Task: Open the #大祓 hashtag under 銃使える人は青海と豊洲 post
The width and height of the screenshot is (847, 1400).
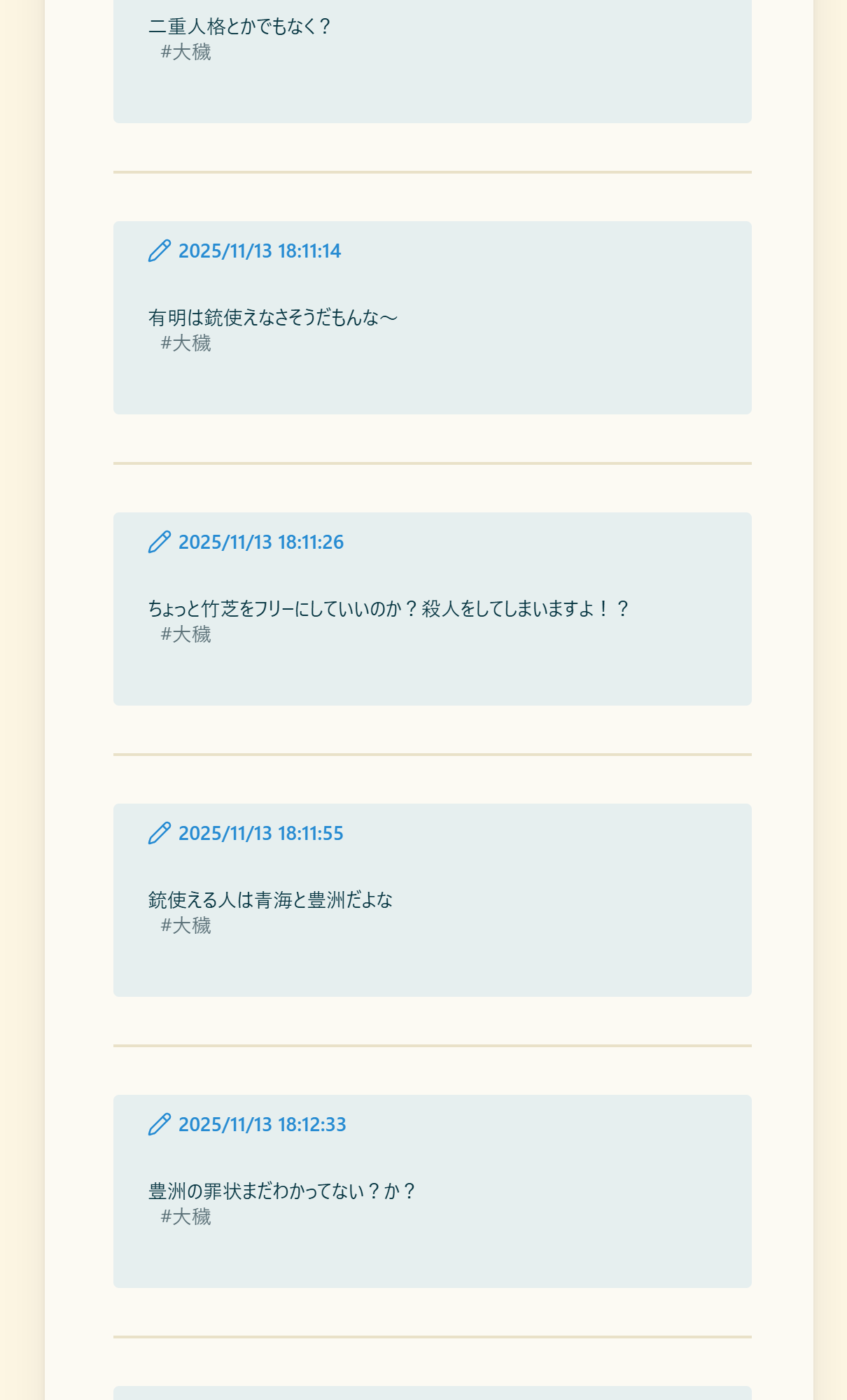Action: (x=185, y=925)
